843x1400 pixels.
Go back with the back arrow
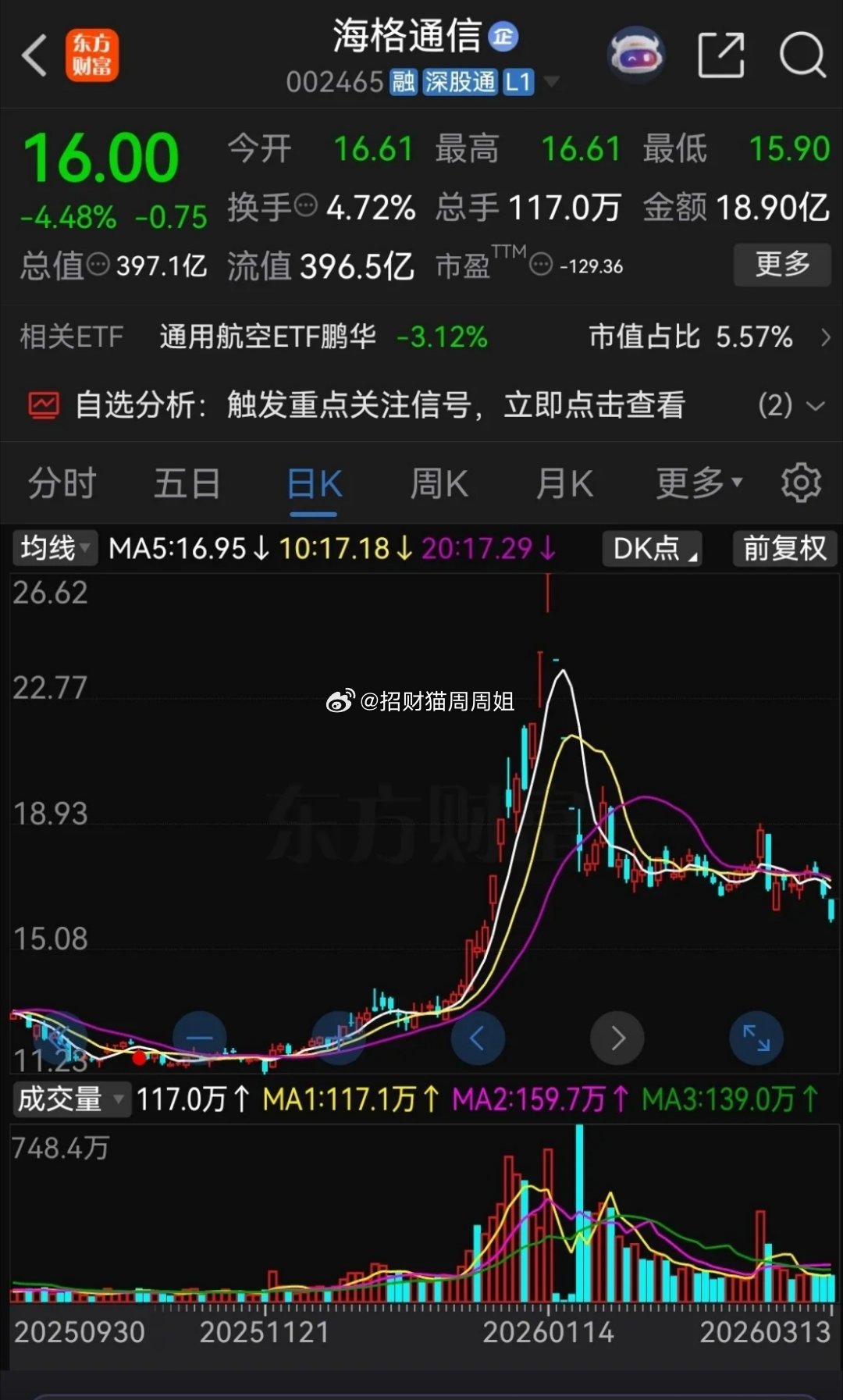(x=33, y=57)
